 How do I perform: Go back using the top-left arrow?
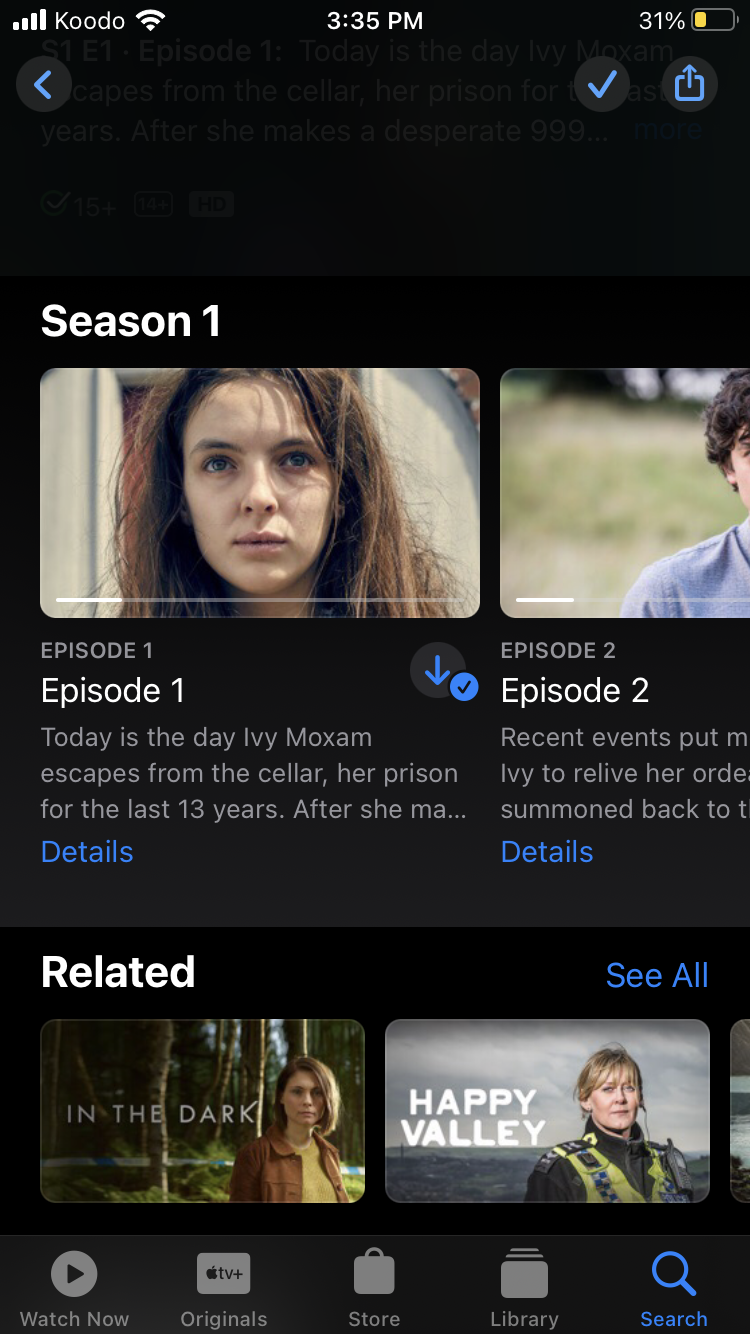pos(44,84)
